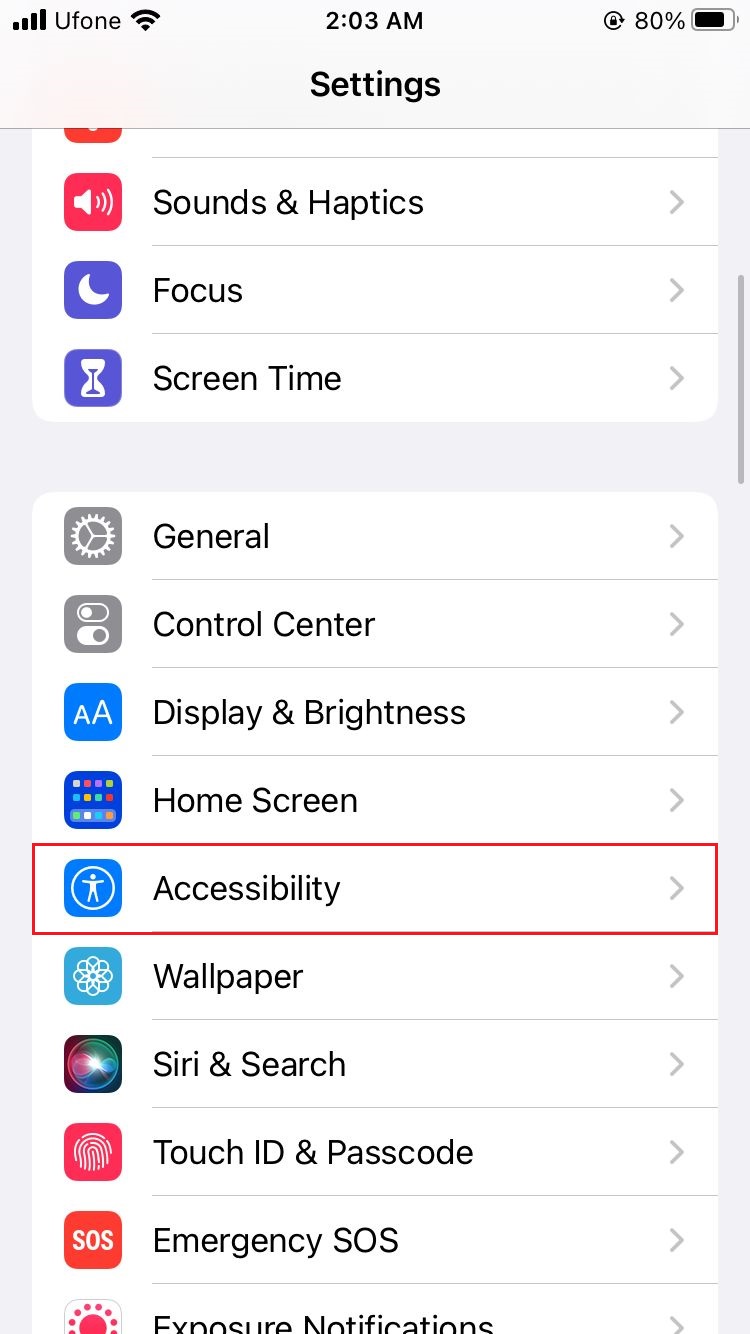Expand the General settings chevron
This screenshot has height=1334, width=750.
[676, 535]
